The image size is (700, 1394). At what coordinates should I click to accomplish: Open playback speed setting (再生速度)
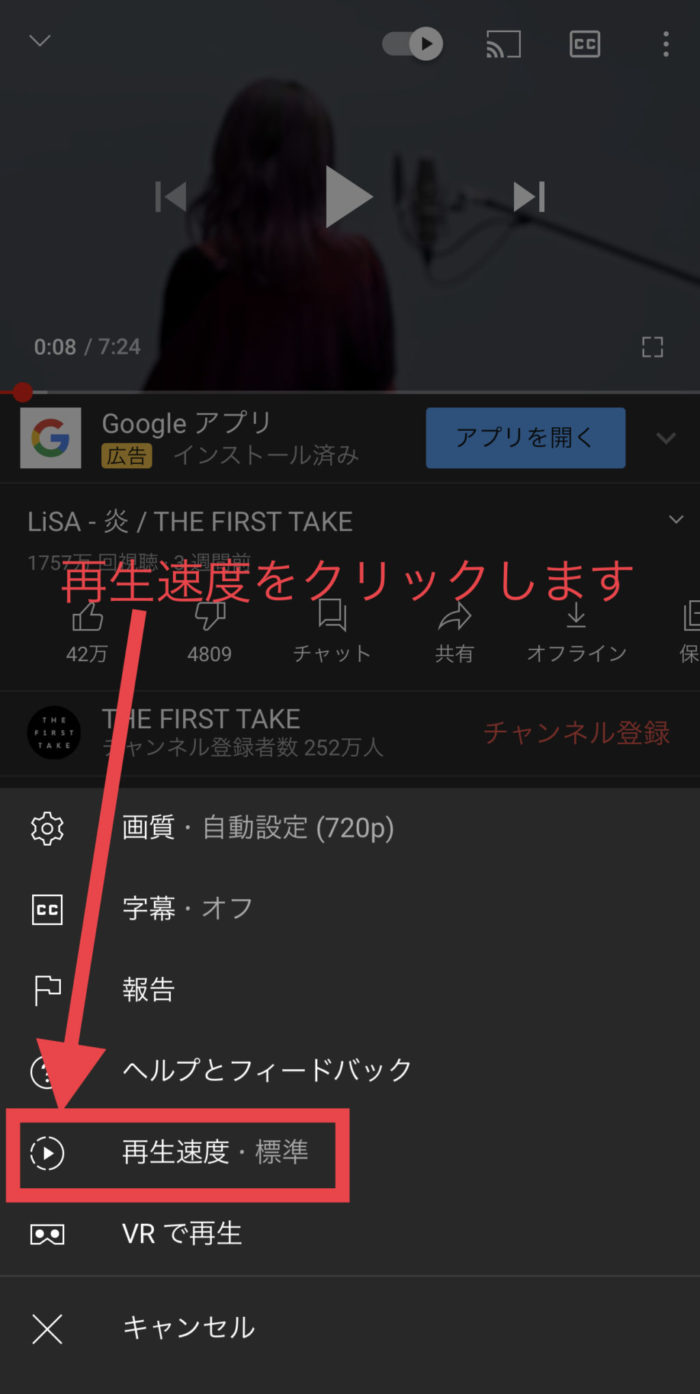[215, 1152]
